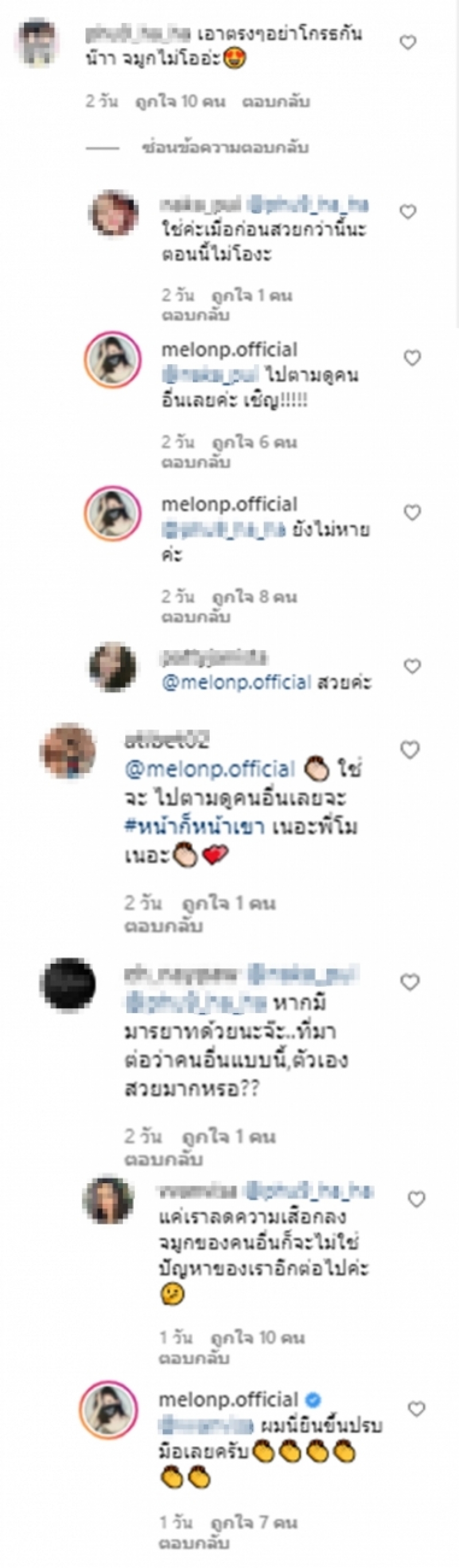Like melonp.official's reply "ยังไม่หายค่ะ"
This screenshot has width=459, height=1568.
tap(413, 513)
